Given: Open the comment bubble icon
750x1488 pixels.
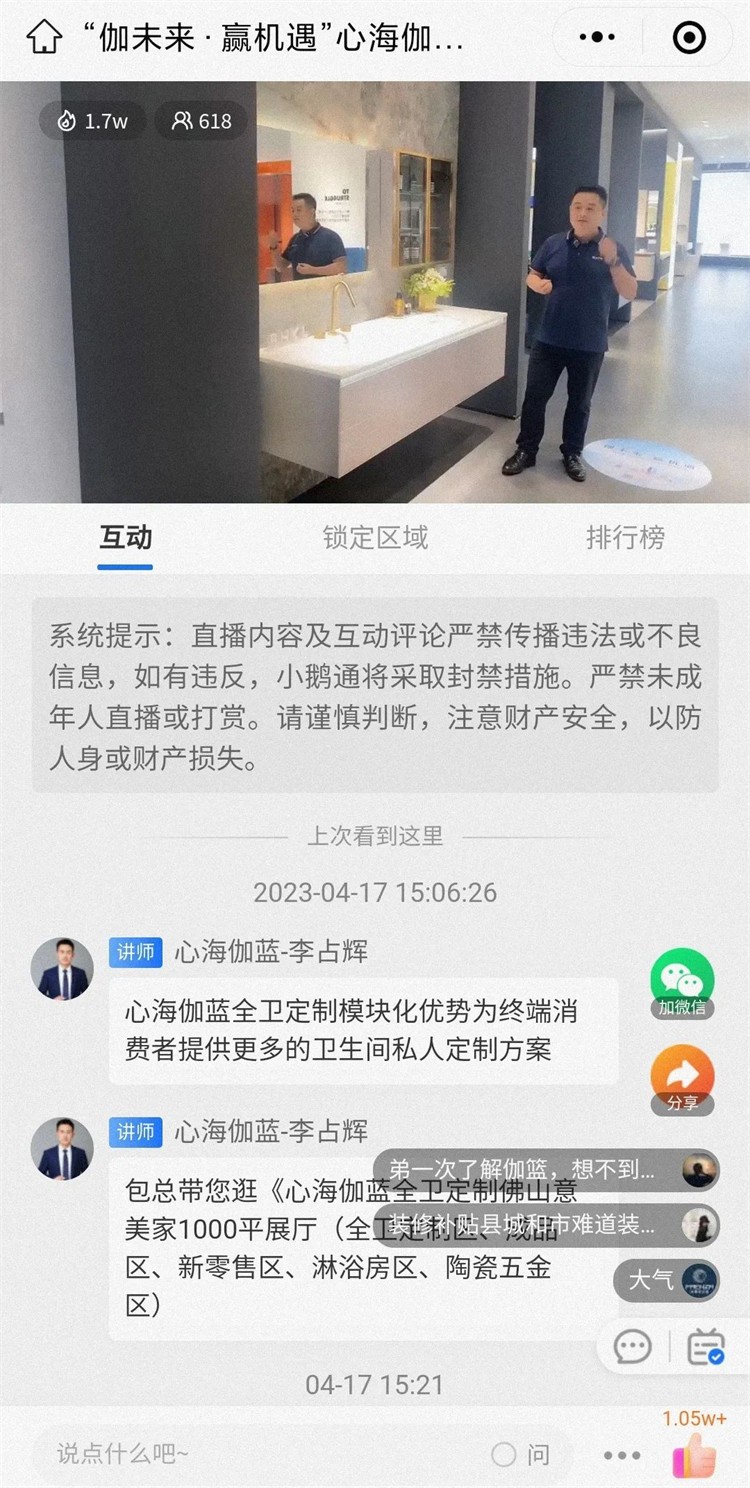Looking at the screenshot, I should point(632,1347).
